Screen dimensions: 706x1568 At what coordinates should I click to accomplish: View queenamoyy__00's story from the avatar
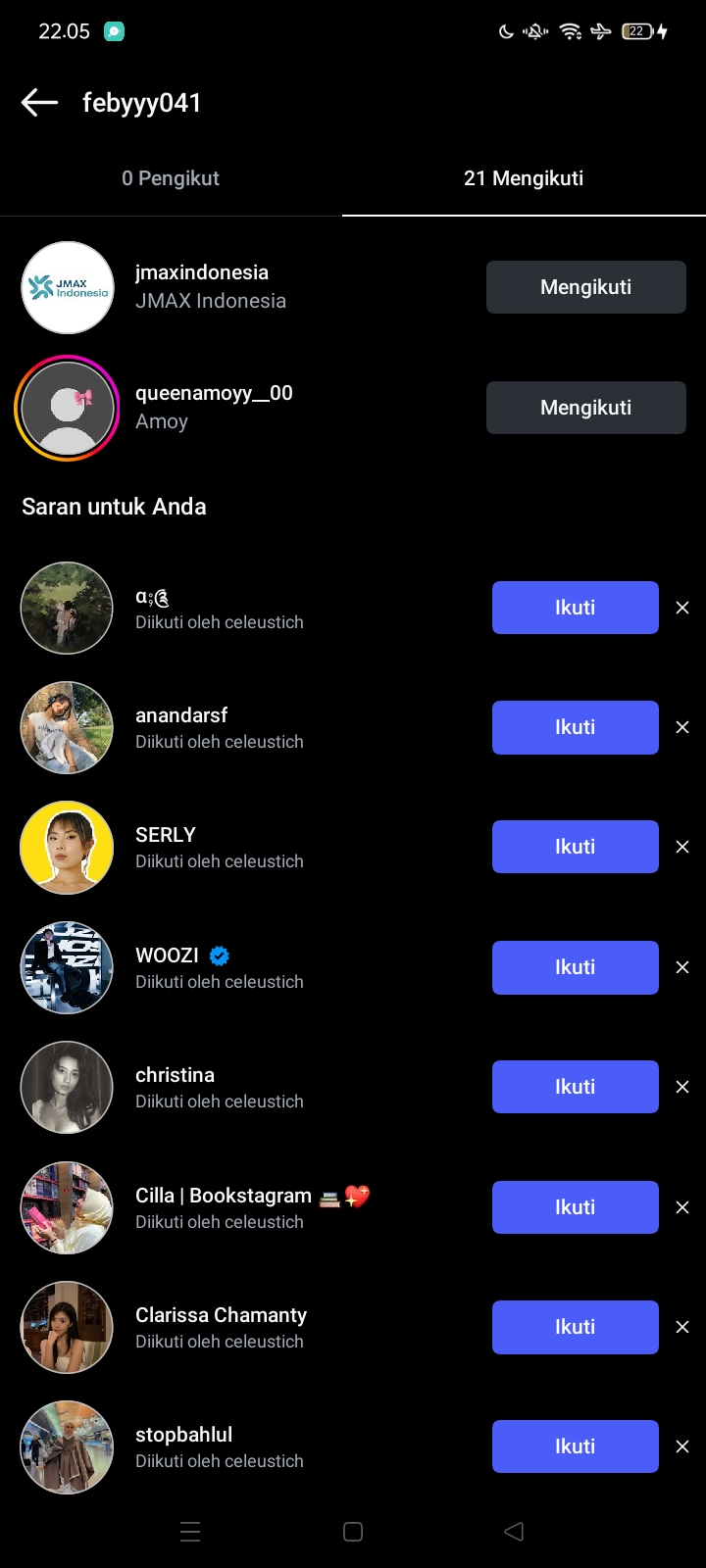coord(67,408)
